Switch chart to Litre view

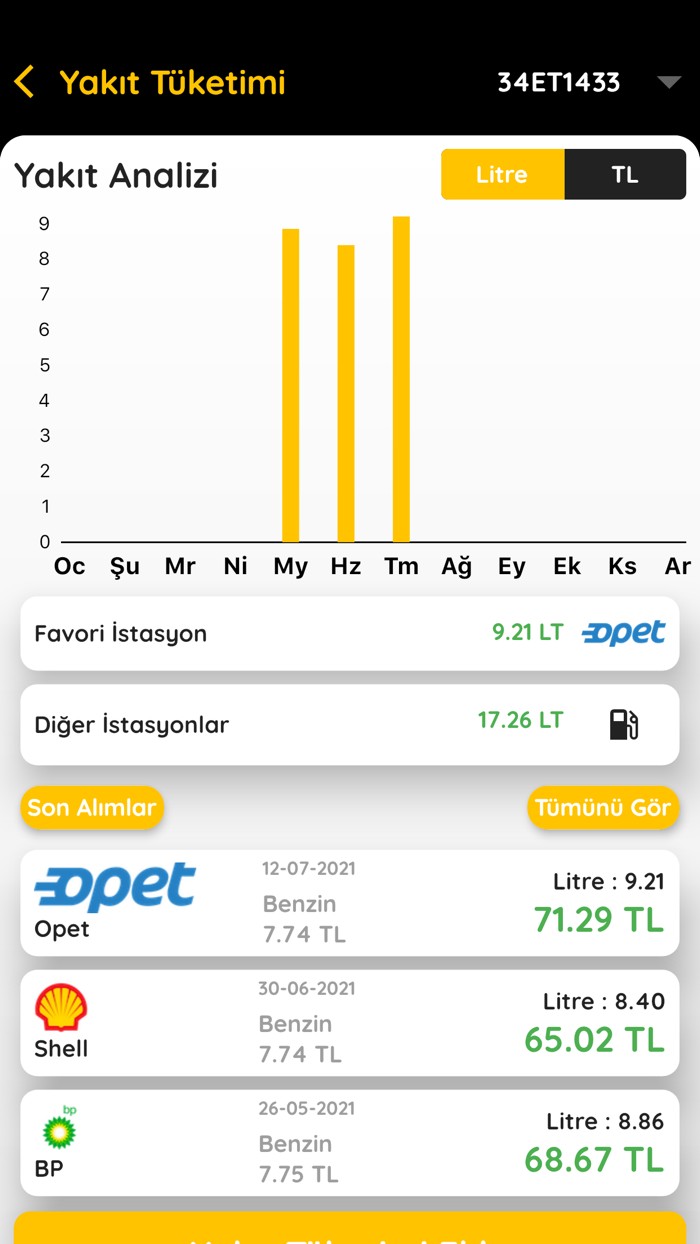coord(502,175)
